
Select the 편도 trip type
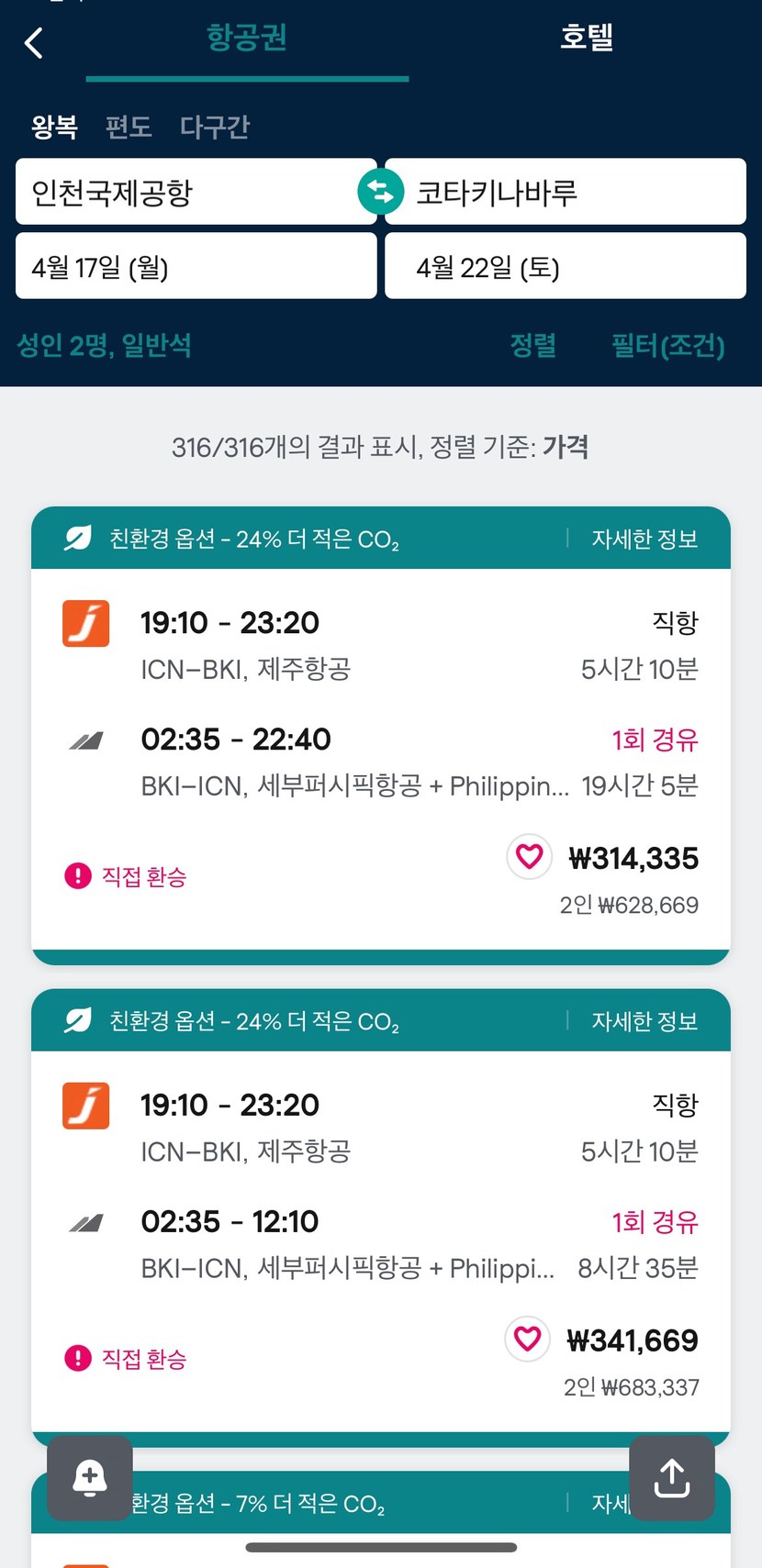coord(129,126)
